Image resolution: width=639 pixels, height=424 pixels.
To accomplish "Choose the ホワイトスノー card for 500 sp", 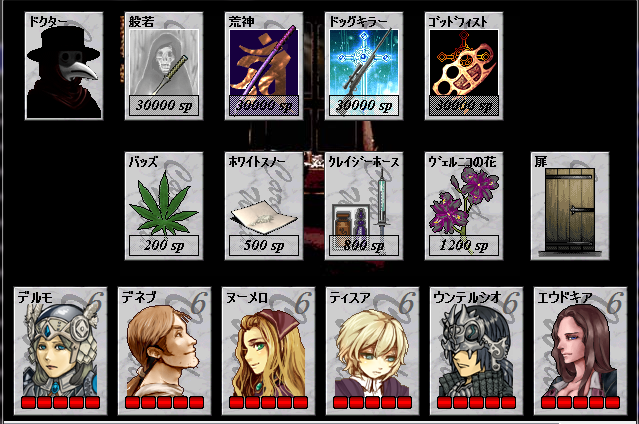I will pos(264,206).
